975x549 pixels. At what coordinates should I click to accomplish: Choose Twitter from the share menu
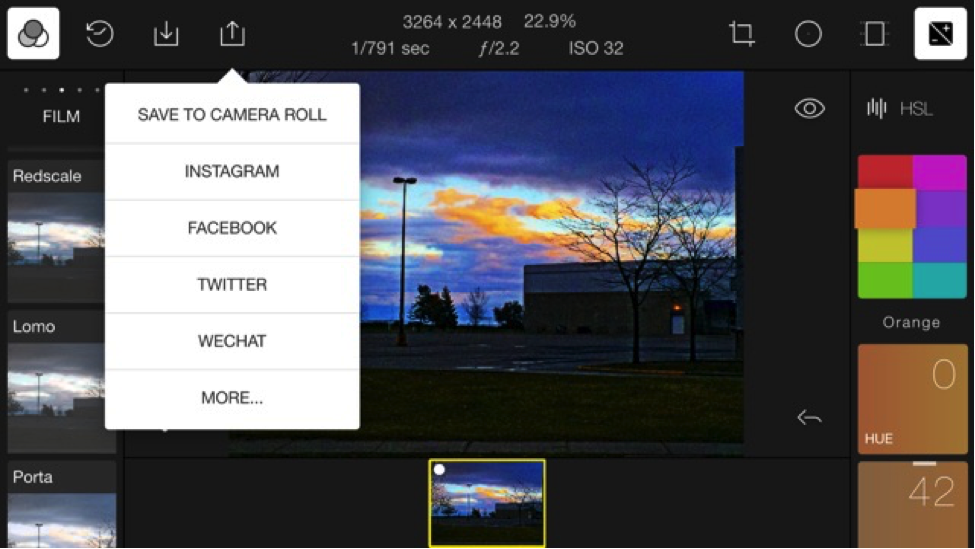232,285
